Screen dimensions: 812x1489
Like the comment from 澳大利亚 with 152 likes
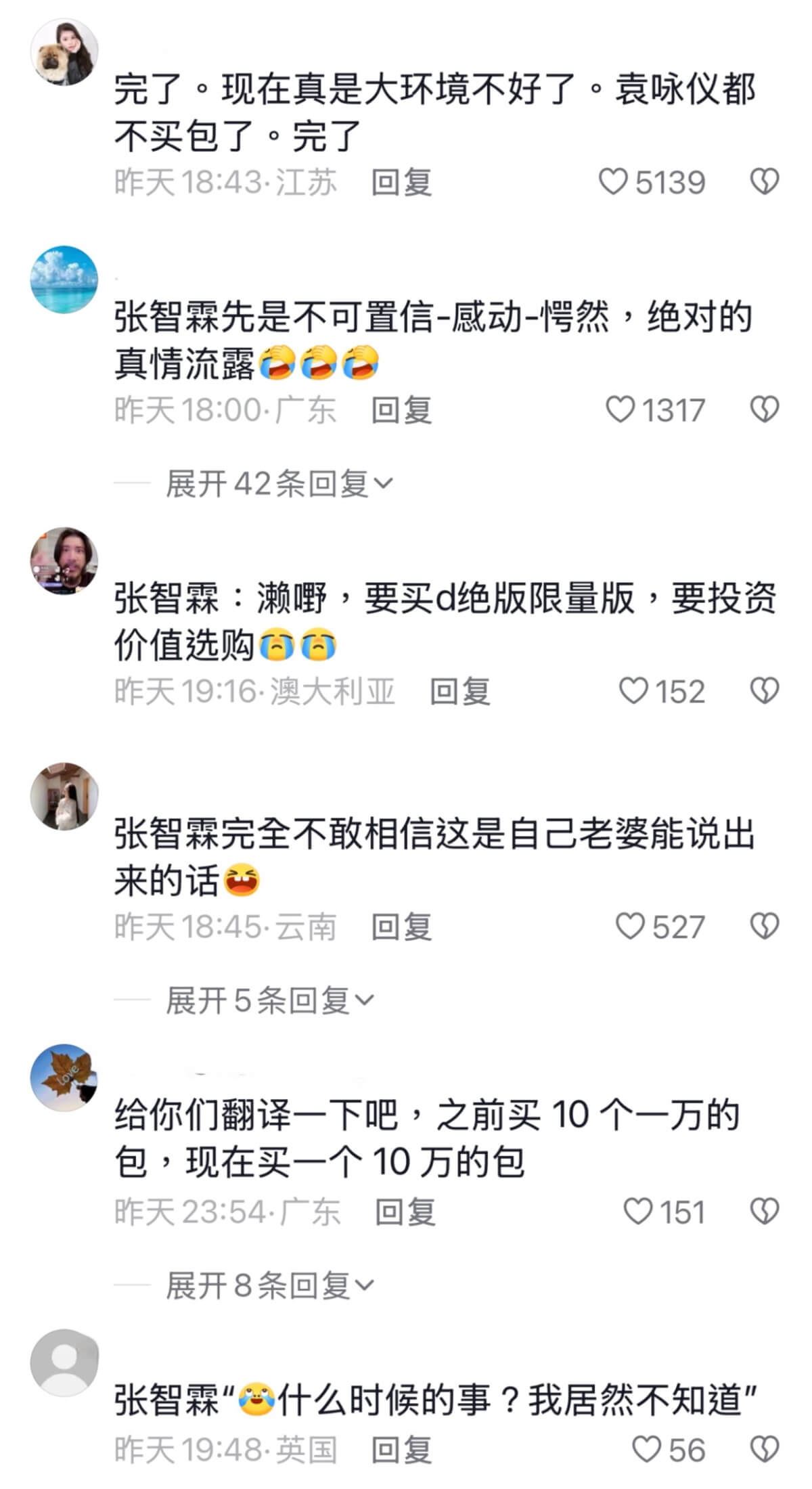tap(634, 691)
